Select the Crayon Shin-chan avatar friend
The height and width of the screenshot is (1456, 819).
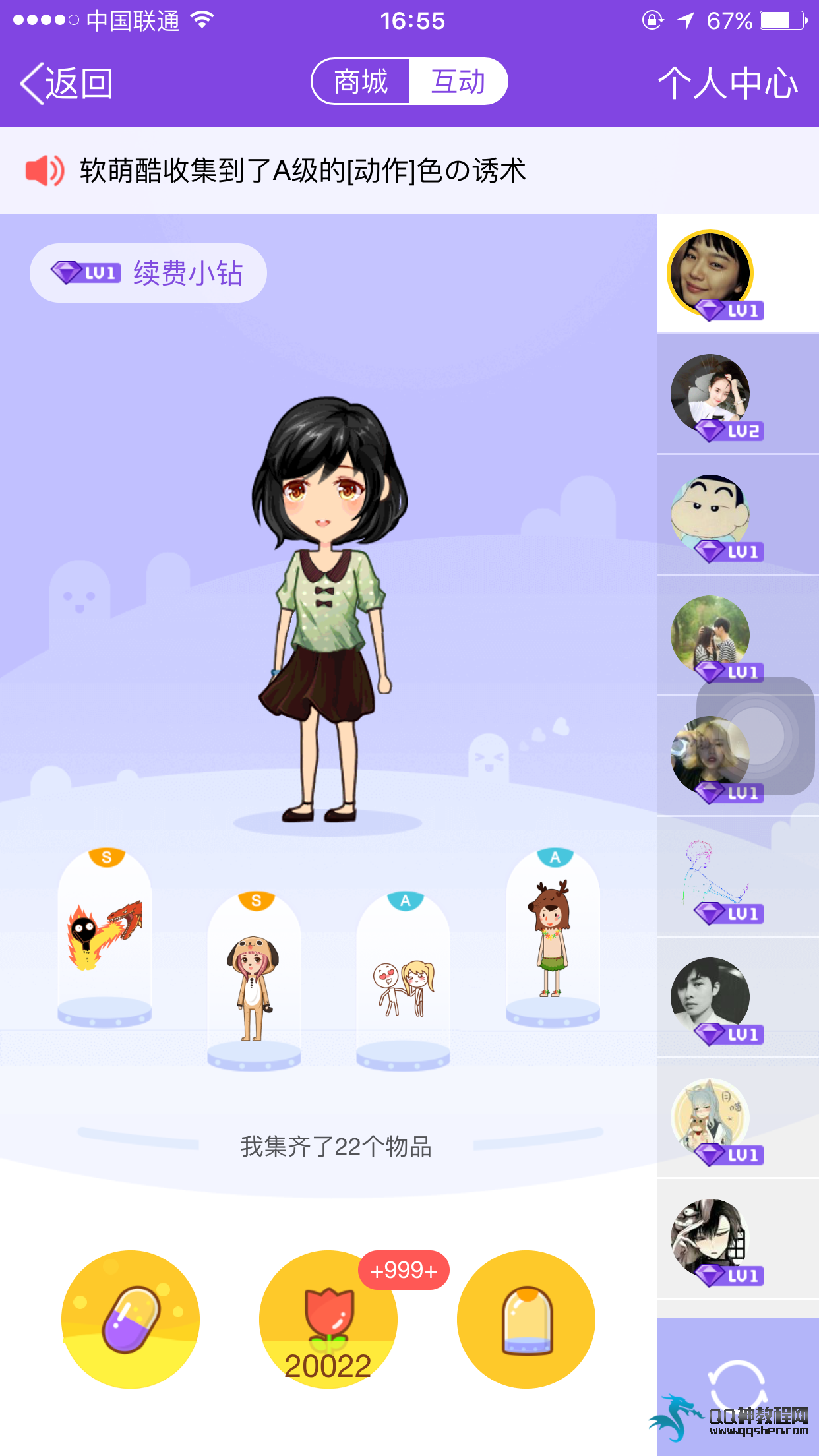pyautogui.click(x=711, y=514)
